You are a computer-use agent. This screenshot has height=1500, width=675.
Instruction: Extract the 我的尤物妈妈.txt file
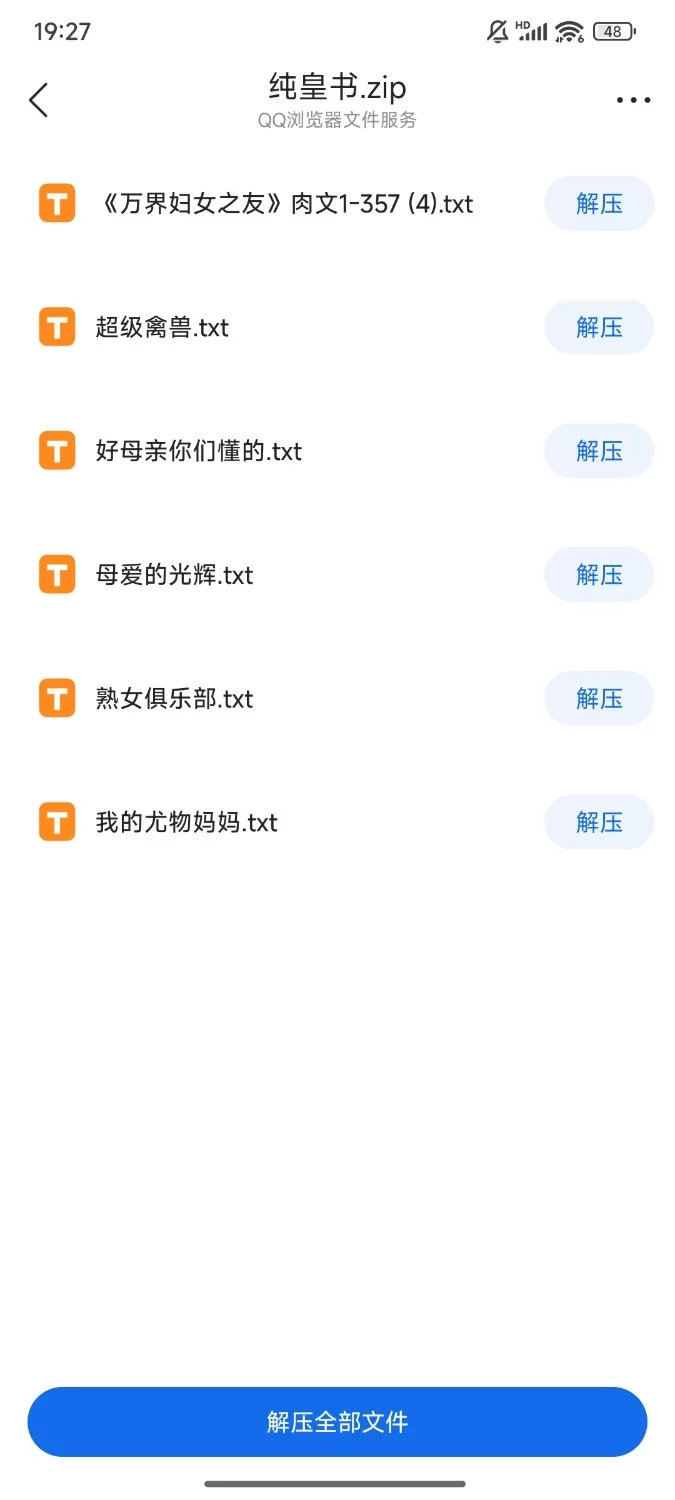point(598,822)
